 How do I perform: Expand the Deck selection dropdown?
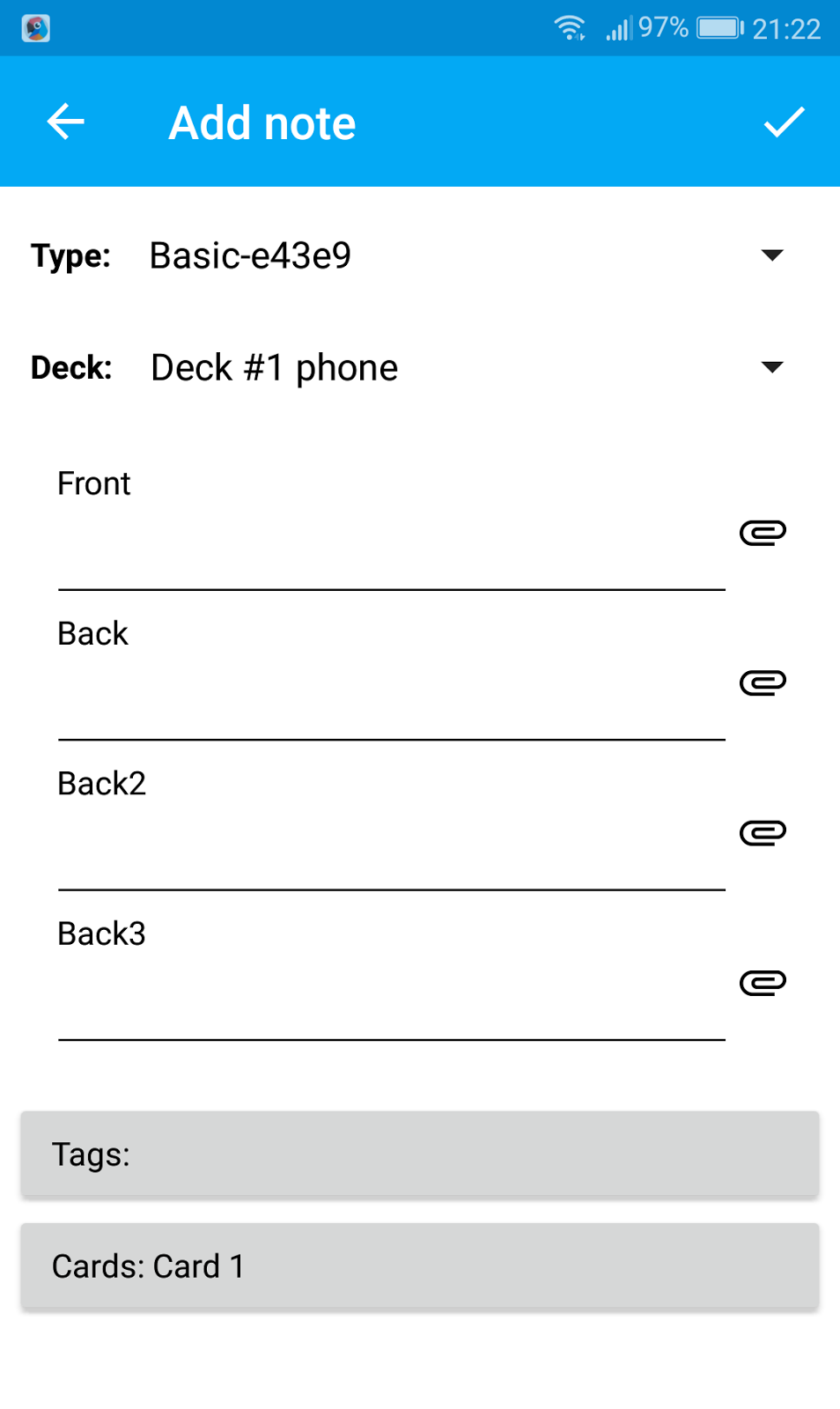click(467, 367)
